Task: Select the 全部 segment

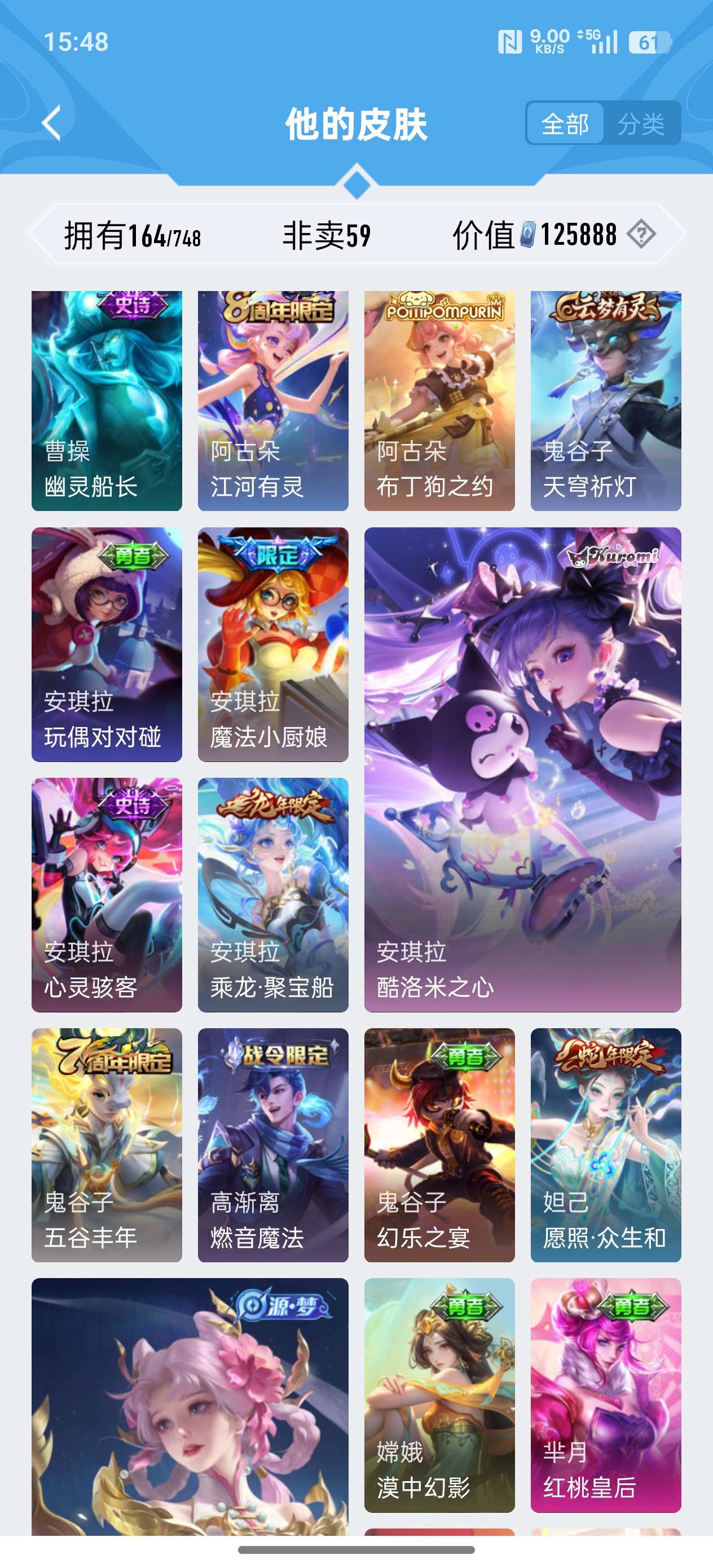Action: click(x=565, y=124)
